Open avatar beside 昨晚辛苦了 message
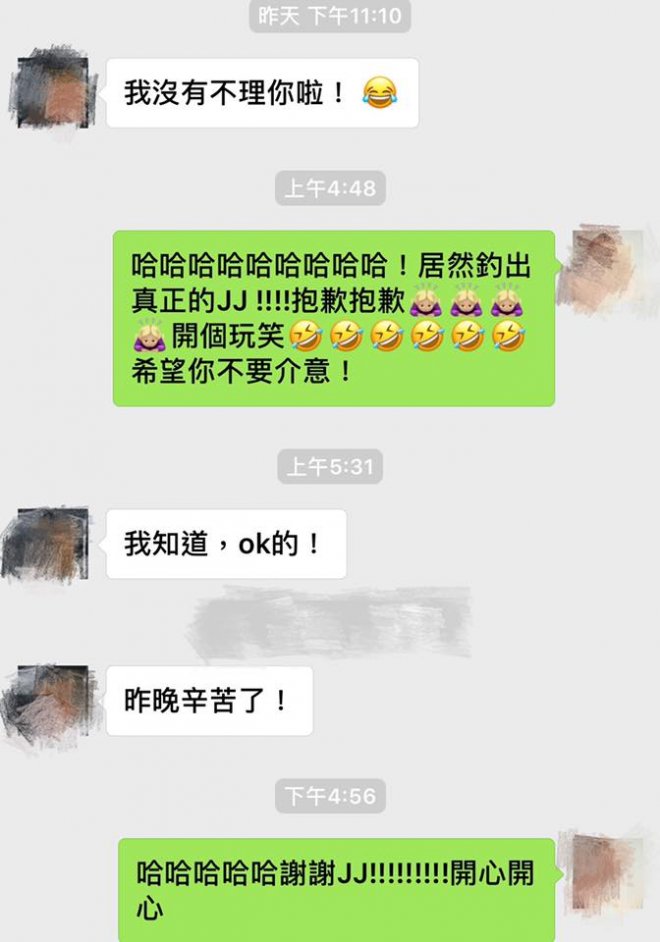Screen dimensions: 660x942 pos(48,702)
